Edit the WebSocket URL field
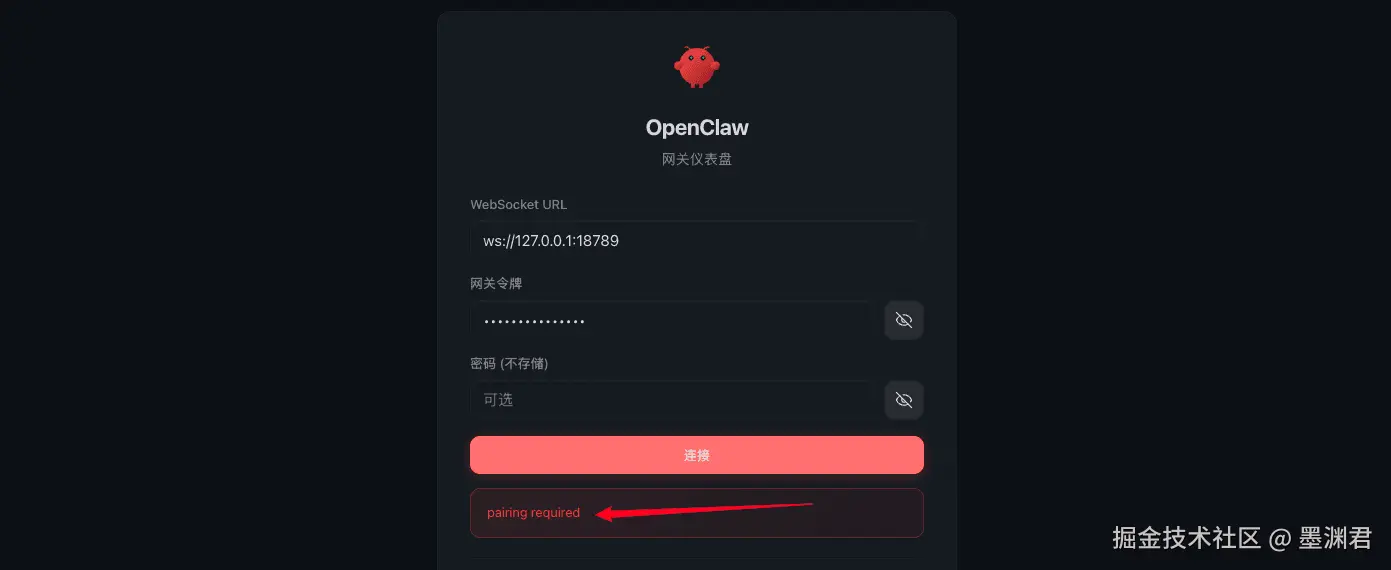1391x570 pixels. pyautogui.click(x=694, y=241)
